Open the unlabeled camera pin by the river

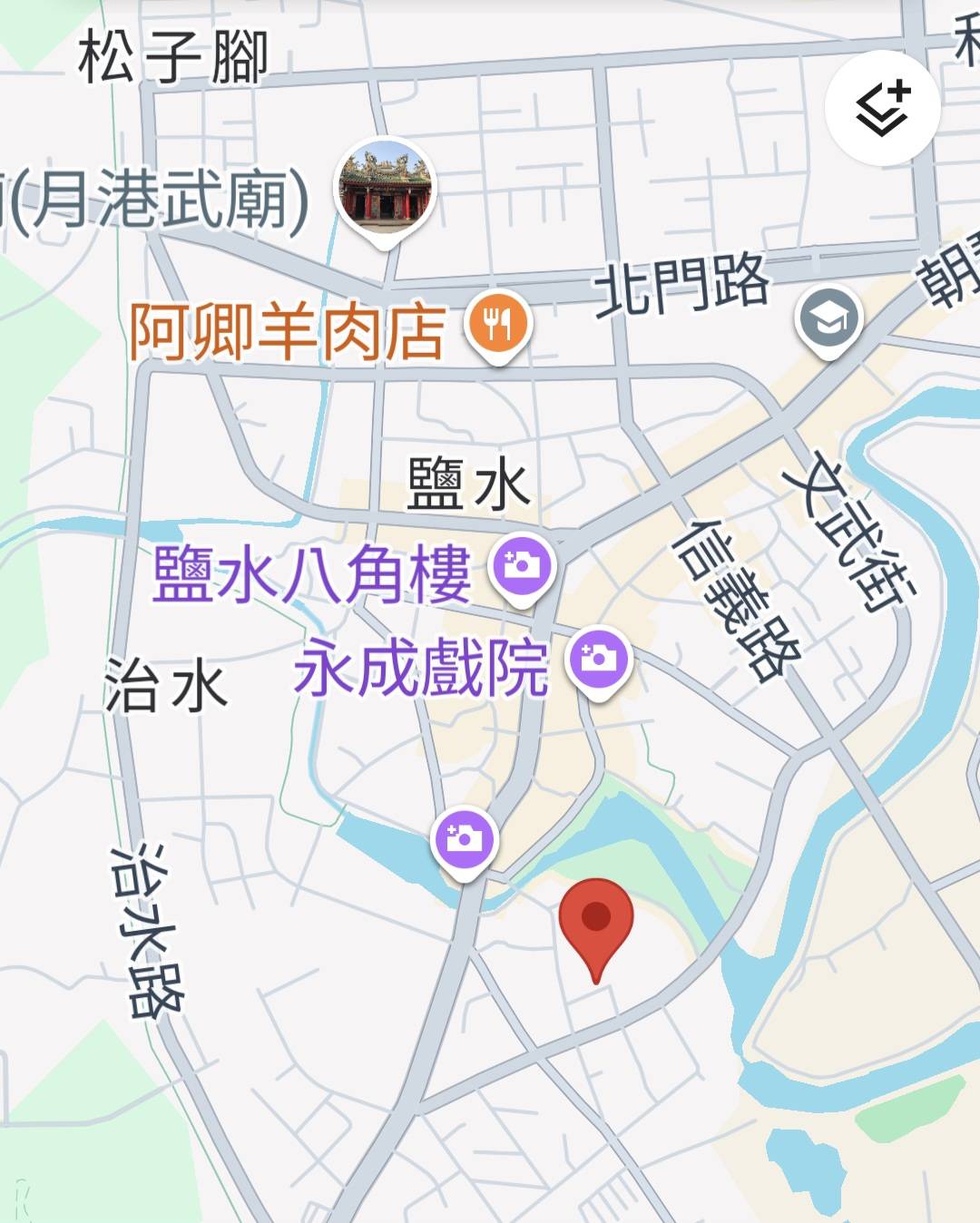tap(465, 839)
